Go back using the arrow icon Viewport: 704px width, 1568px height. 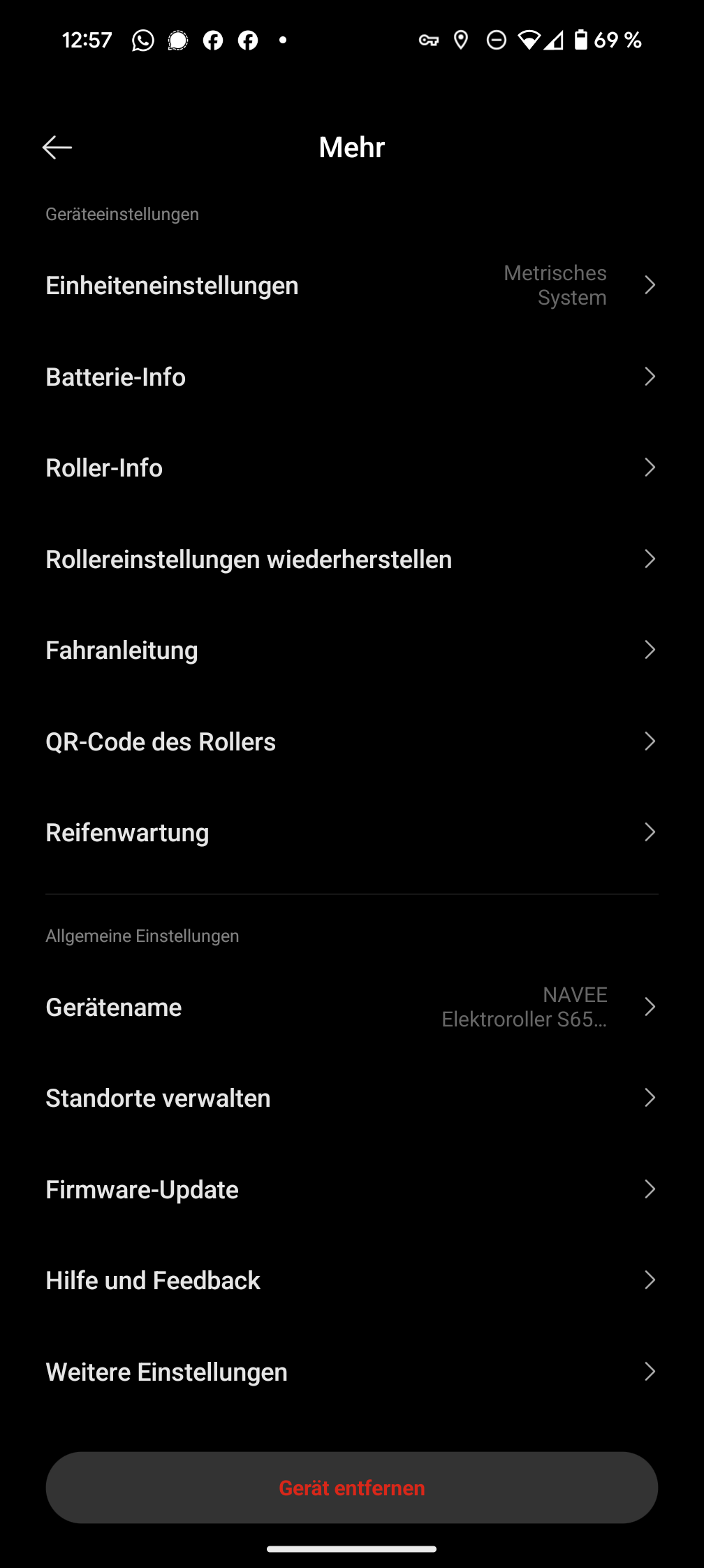pos(57,147)
